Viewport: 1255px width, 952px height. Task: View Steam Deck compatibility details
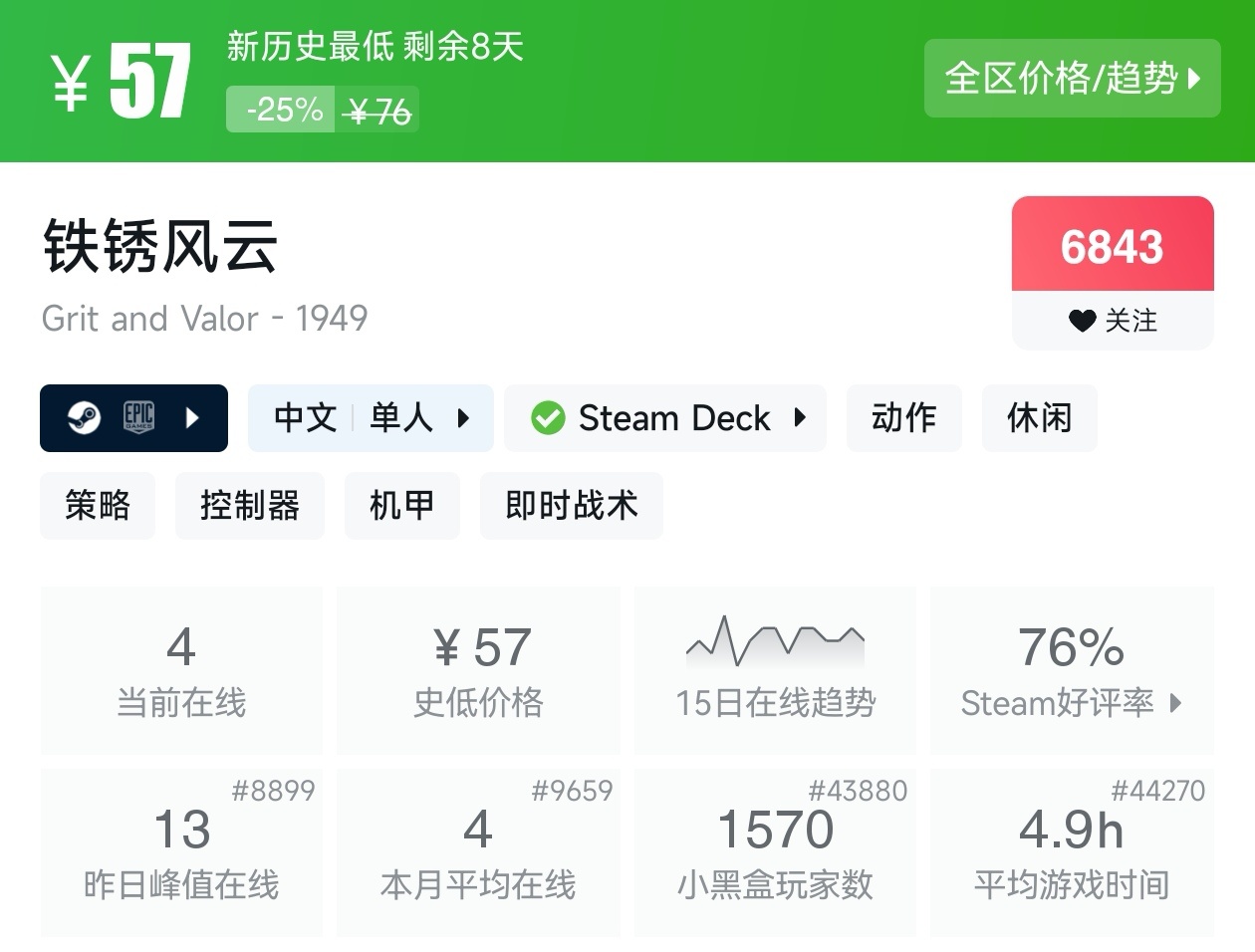pyautogui.click(x=665, y=418)
